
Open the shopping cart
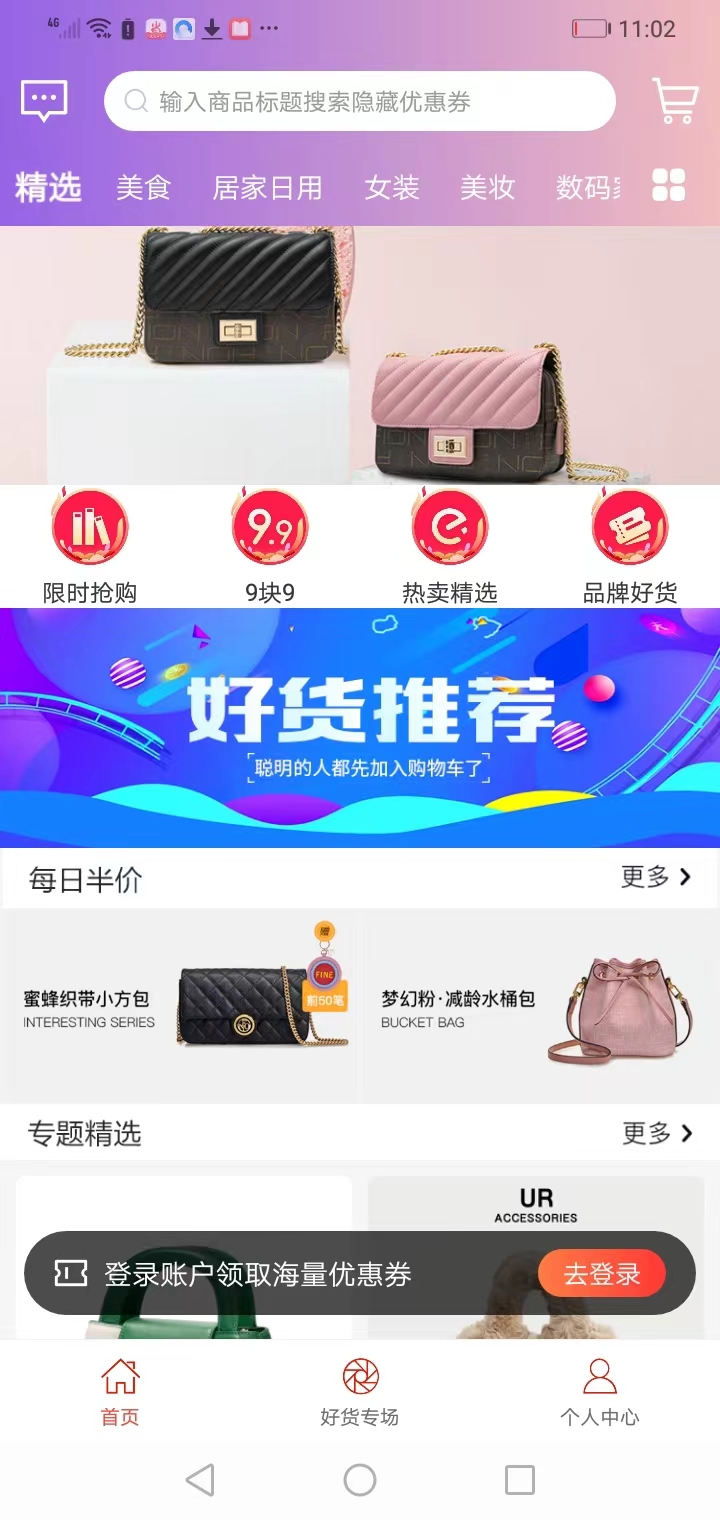coord(675,101)
